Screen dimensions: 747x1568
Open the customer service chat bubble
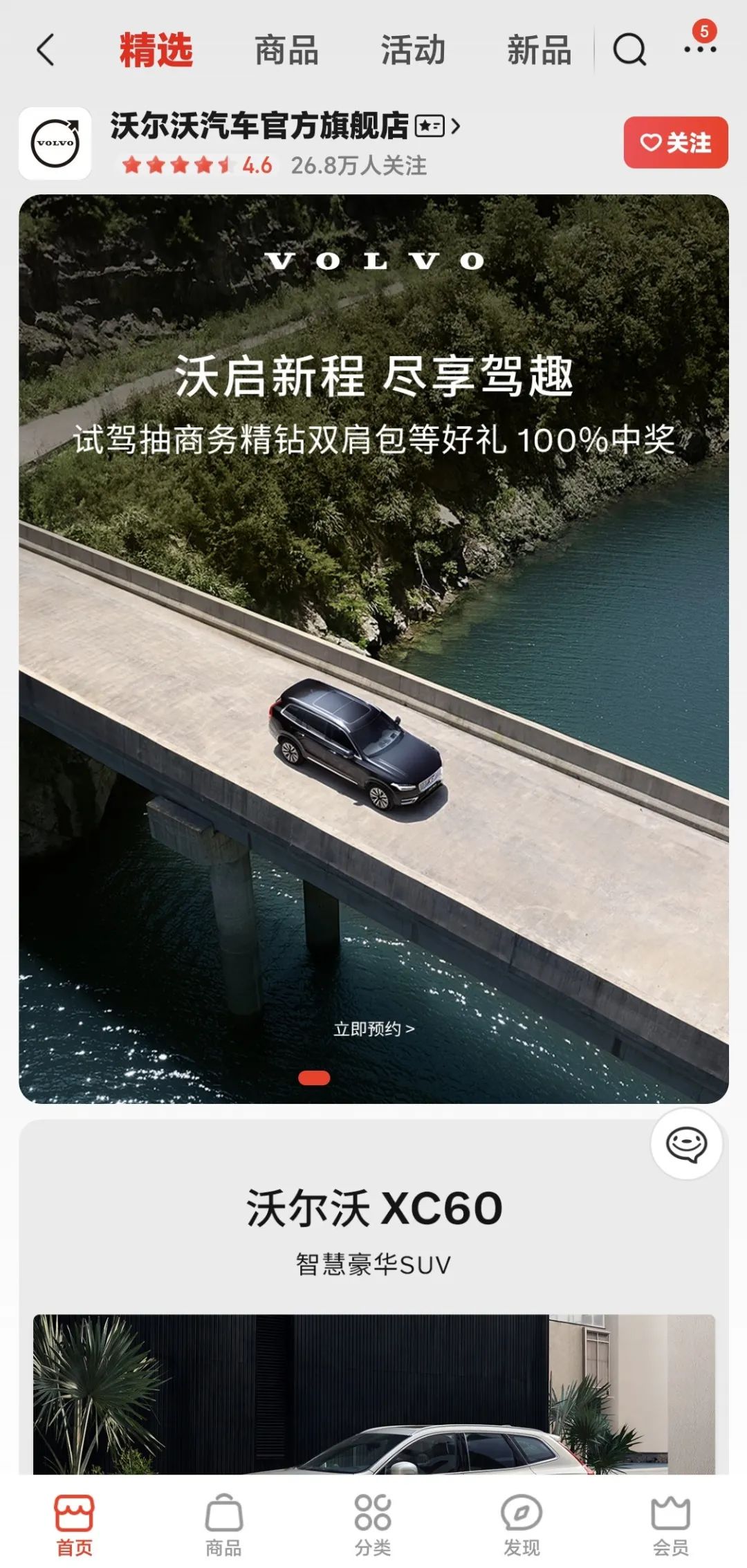[686, 1144]
